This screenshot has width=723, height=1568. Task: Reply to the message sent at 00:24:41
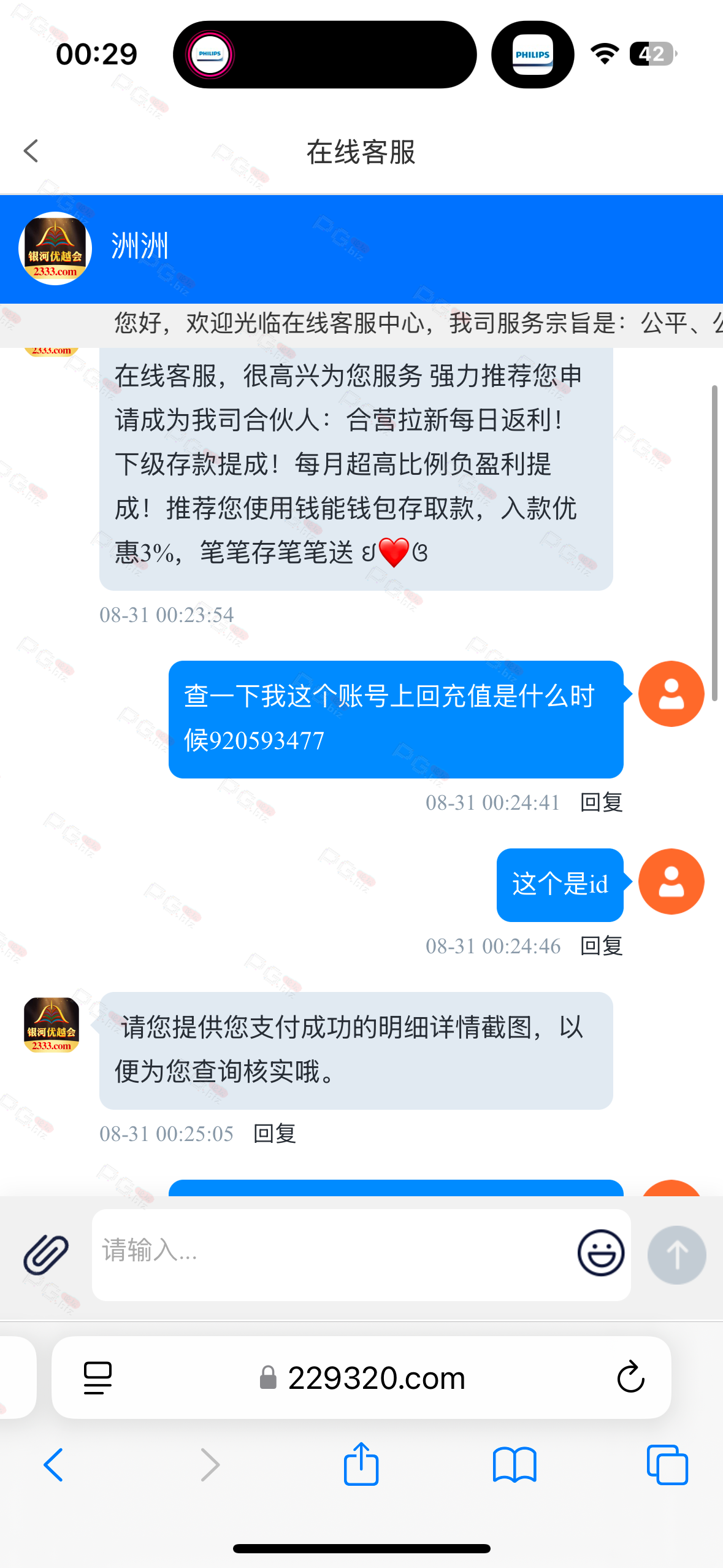[601, 802]
